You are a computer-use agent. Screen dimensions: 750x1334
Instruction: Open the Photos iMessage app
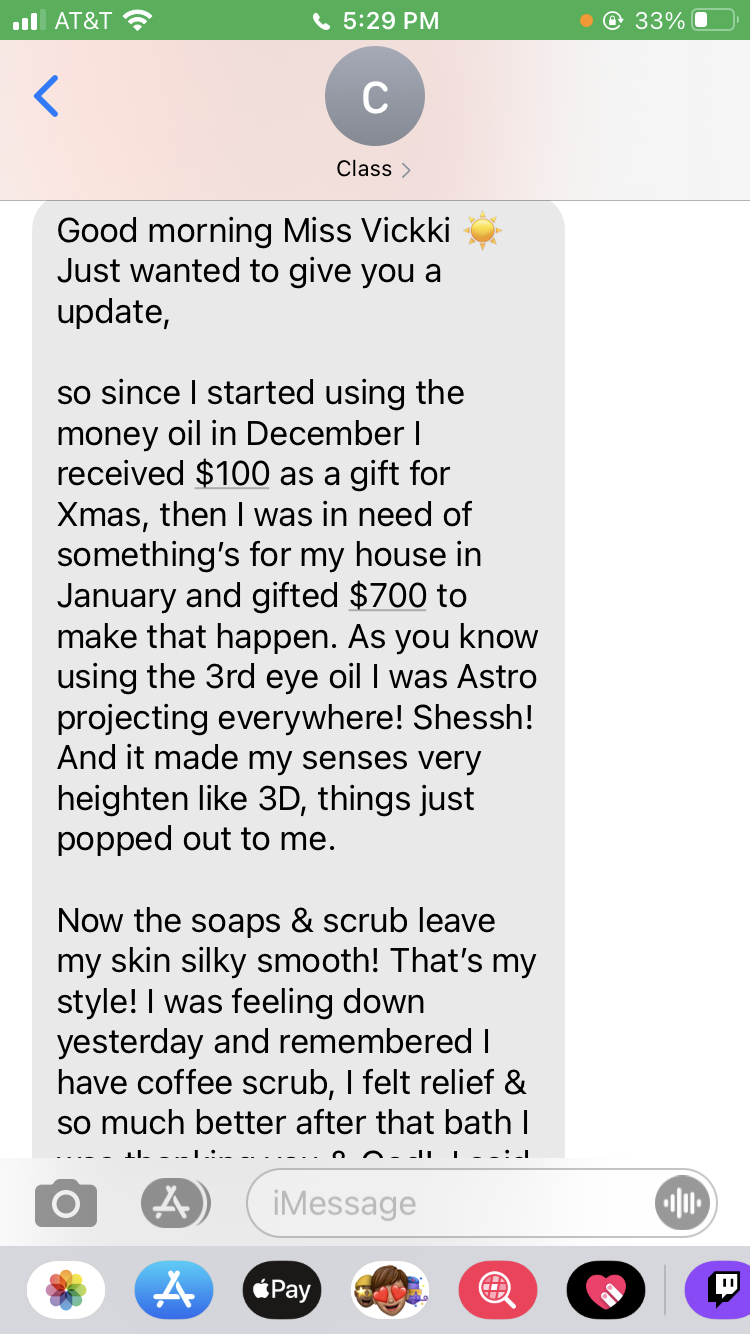(x=67, y=1290)
